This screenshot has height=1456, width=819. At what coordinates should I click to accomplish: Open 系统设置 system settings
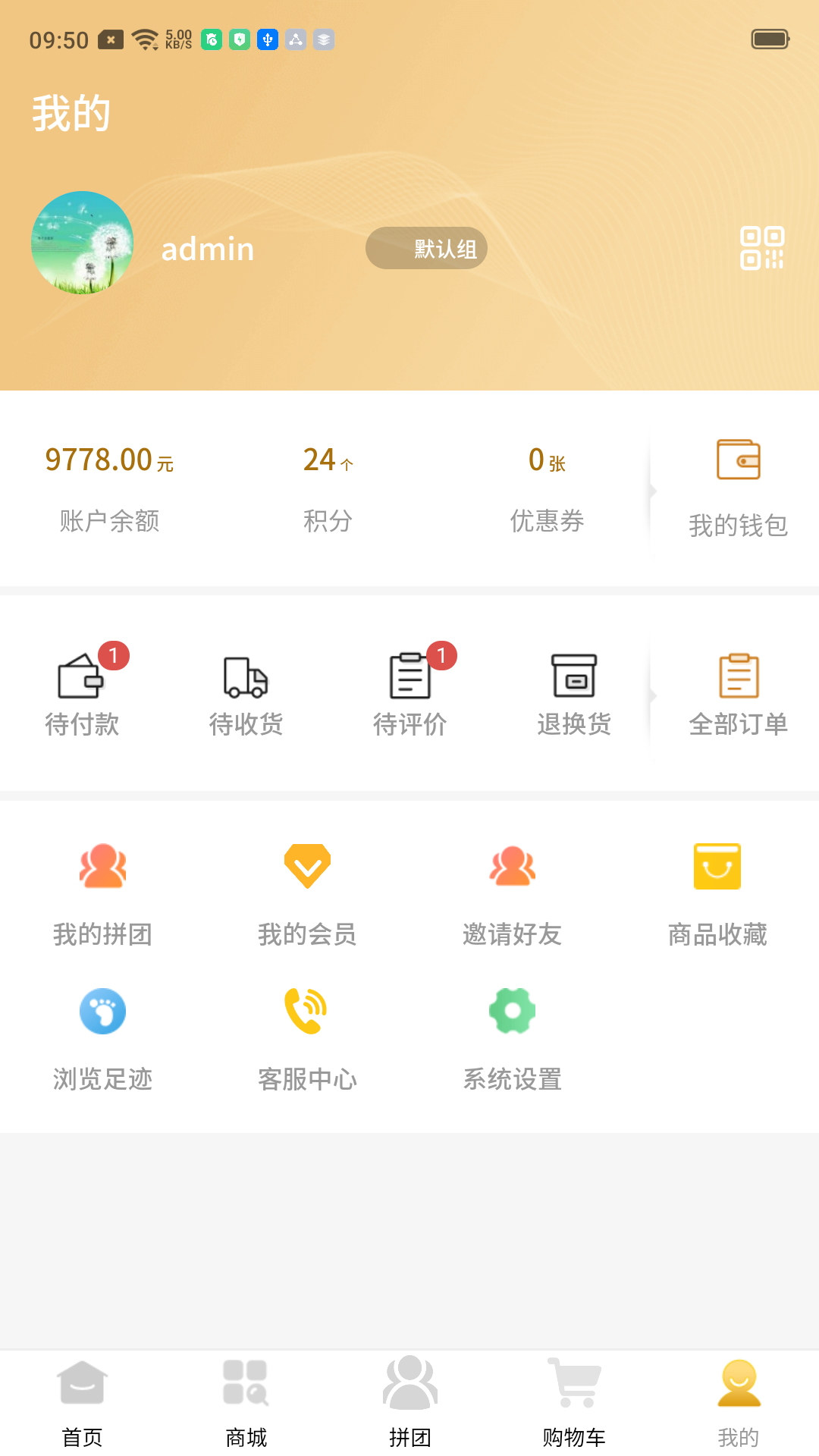point(512,1039)
